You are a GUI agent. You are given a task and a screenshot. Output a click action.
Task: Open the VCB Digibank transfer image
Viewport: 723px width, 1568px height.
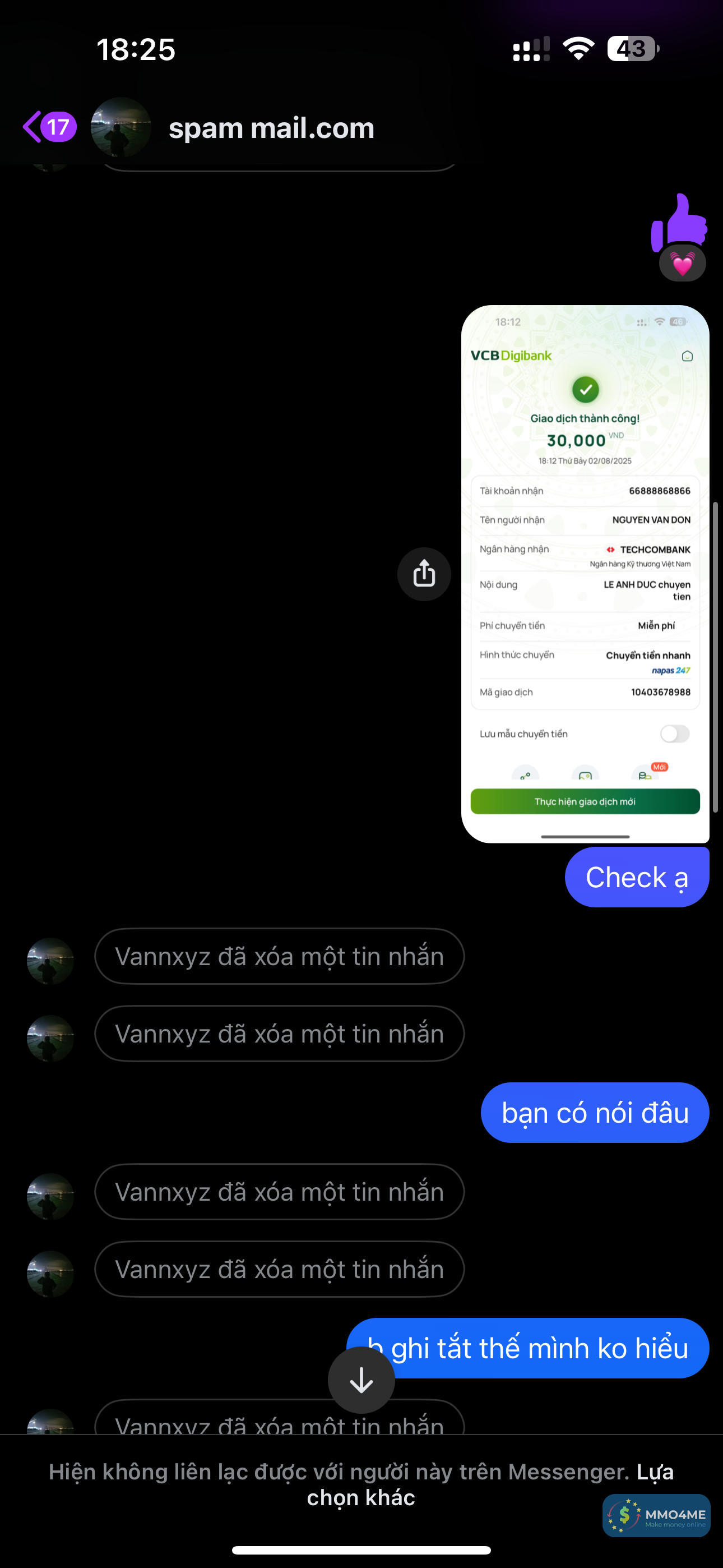tap(585, 573)
